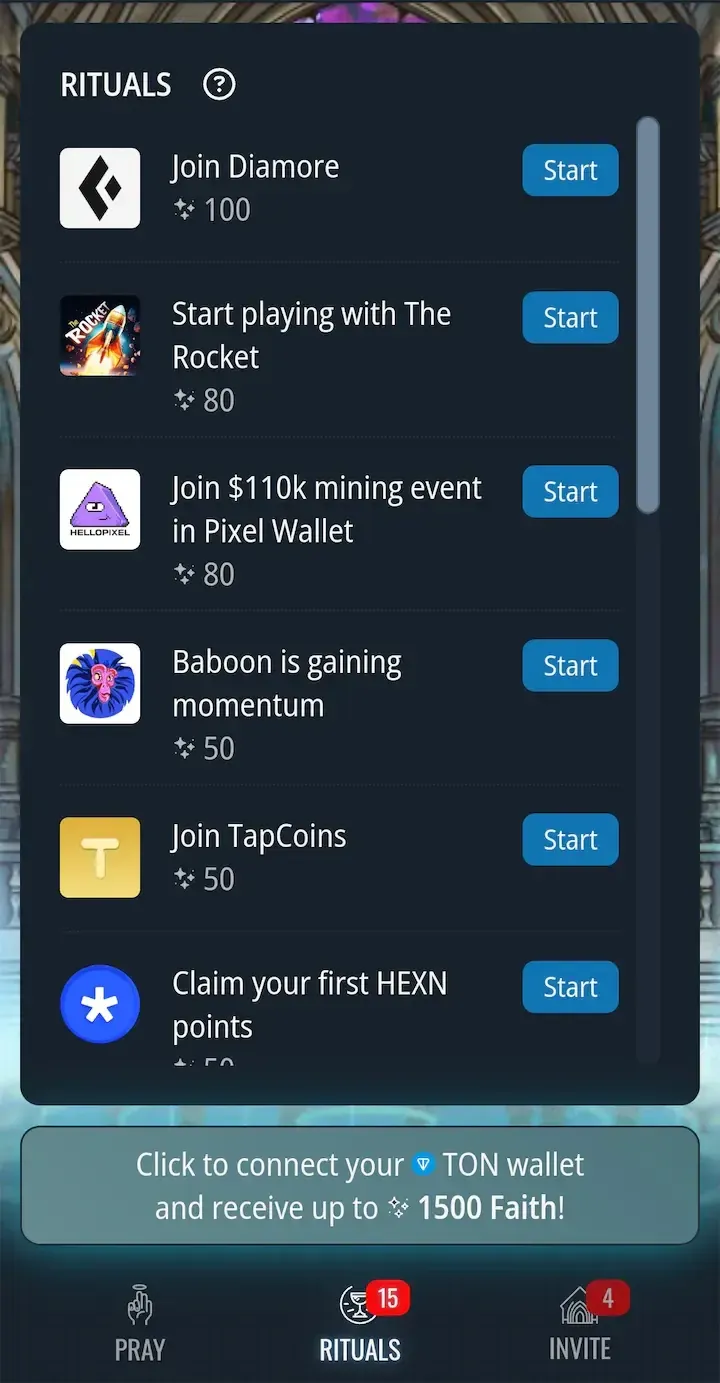Click the red 15 badge on RITUALS
This screenshot has width=720, height=1383.
tap(389, 1298)
